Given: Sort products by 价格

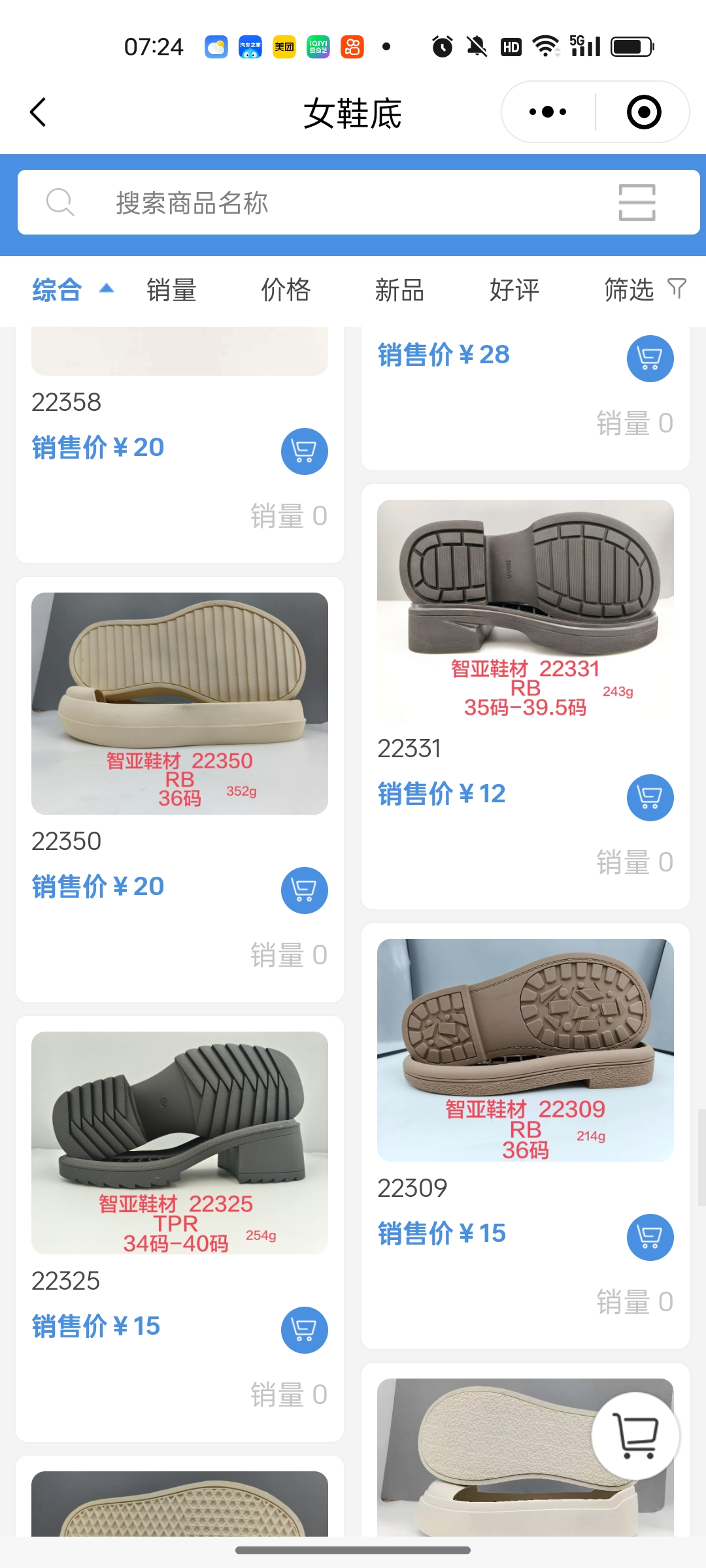Looking at the screenshot, I should 286,289.
